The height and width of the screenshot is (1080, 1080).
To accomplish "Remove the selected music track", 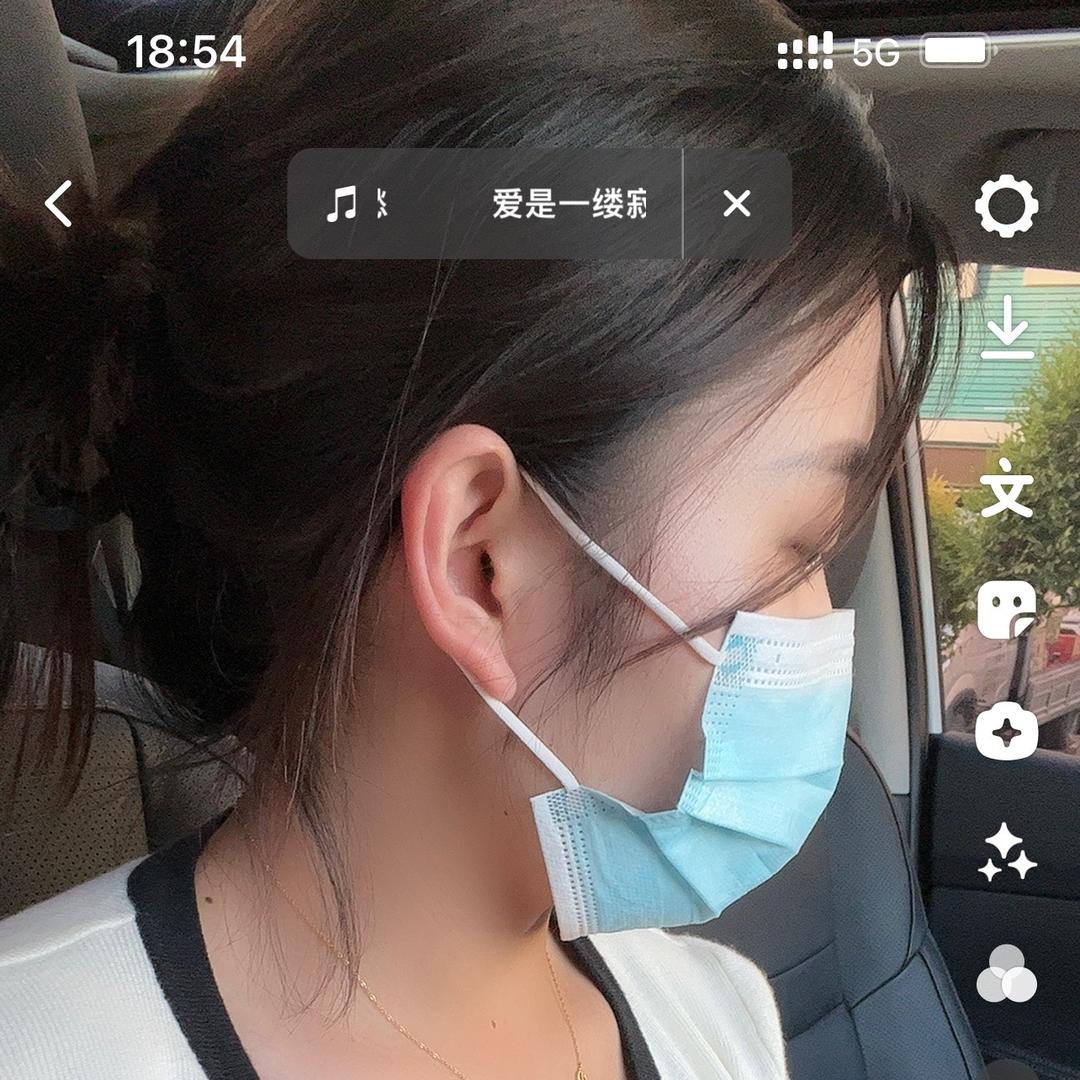I will click(737, 204).
